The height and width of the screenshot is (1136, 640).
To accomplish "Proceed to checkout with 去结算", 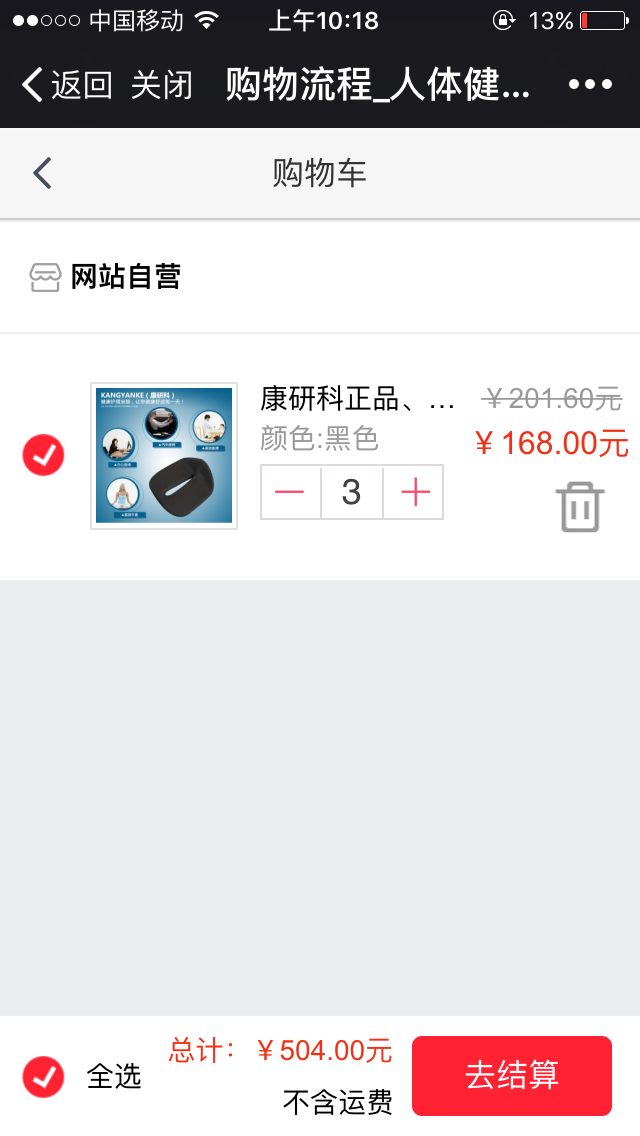I will [x=511, y=1075].
